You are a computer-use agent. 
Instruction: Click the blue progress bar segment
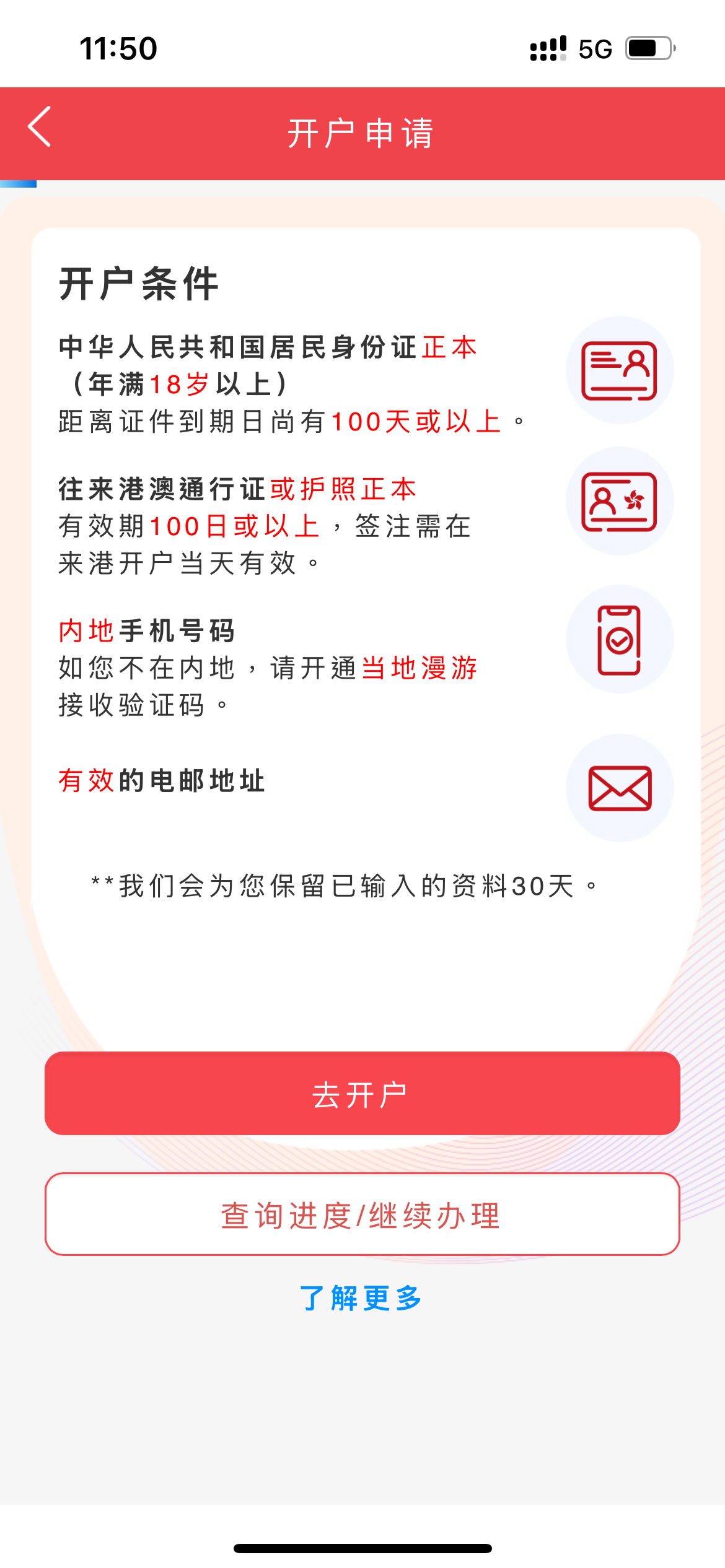[x=18, y=183]
